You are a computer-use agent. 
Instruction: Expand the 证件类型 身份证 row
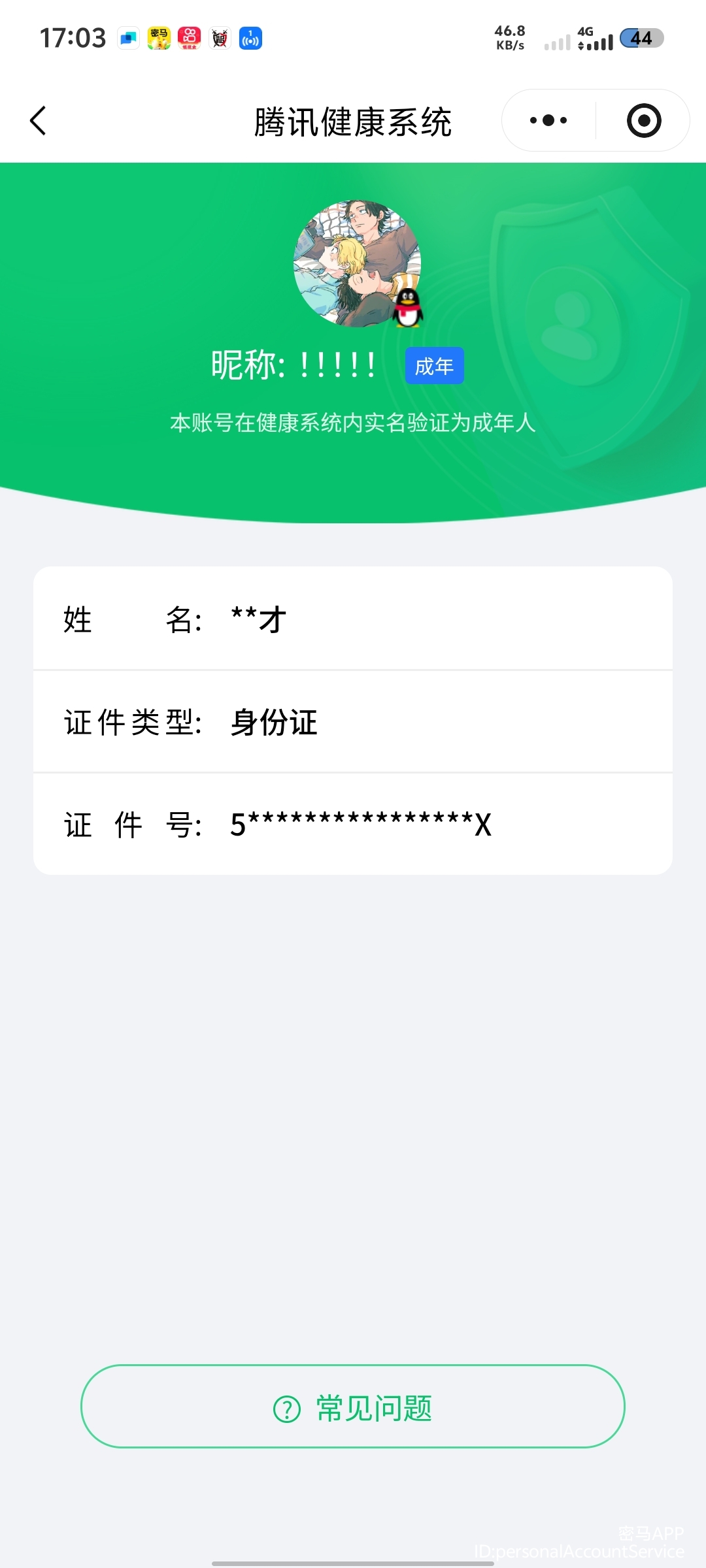point(353,723)
